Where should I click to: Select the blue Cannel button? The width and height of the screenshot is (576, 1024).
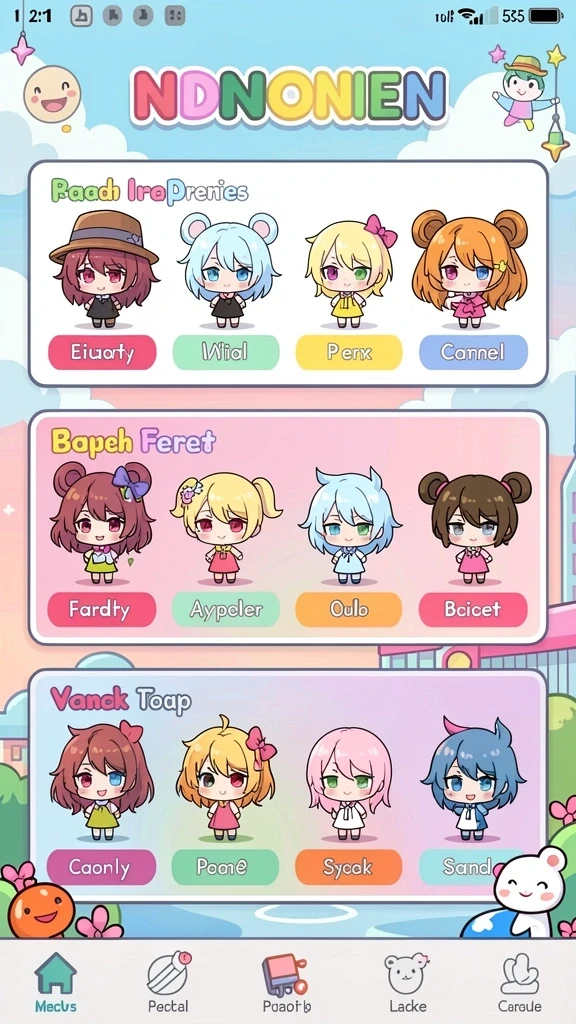tap(473, 353)
